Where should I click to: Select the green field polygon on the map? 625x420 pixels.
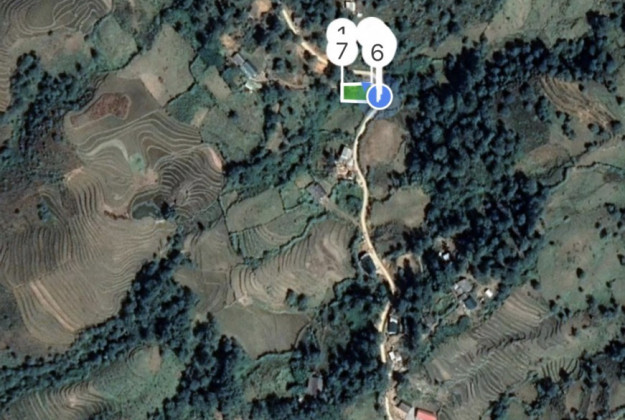(352, 92)
